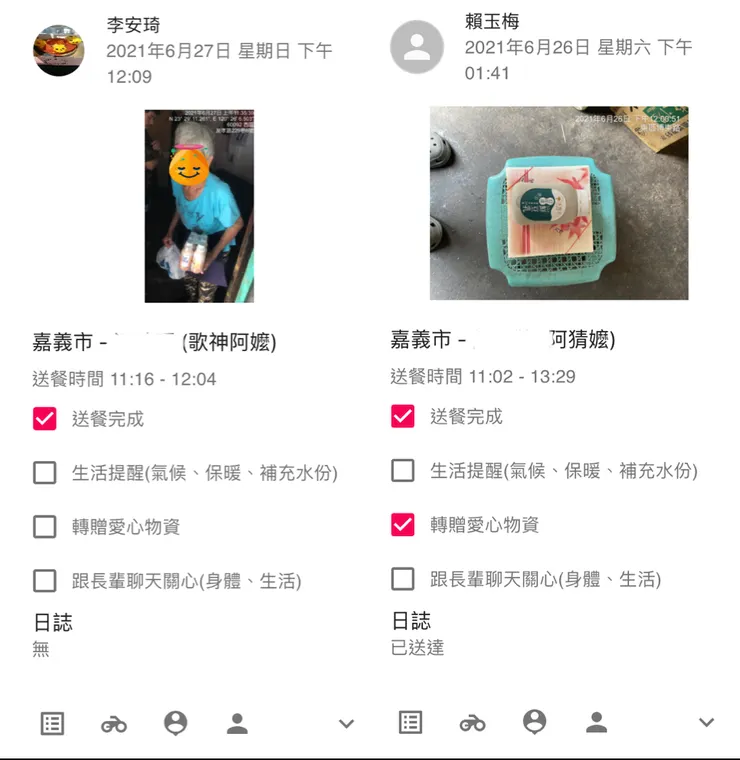Enable 生活提醒 on the right card
Screen dimensions: 740x760
(404, 470)
